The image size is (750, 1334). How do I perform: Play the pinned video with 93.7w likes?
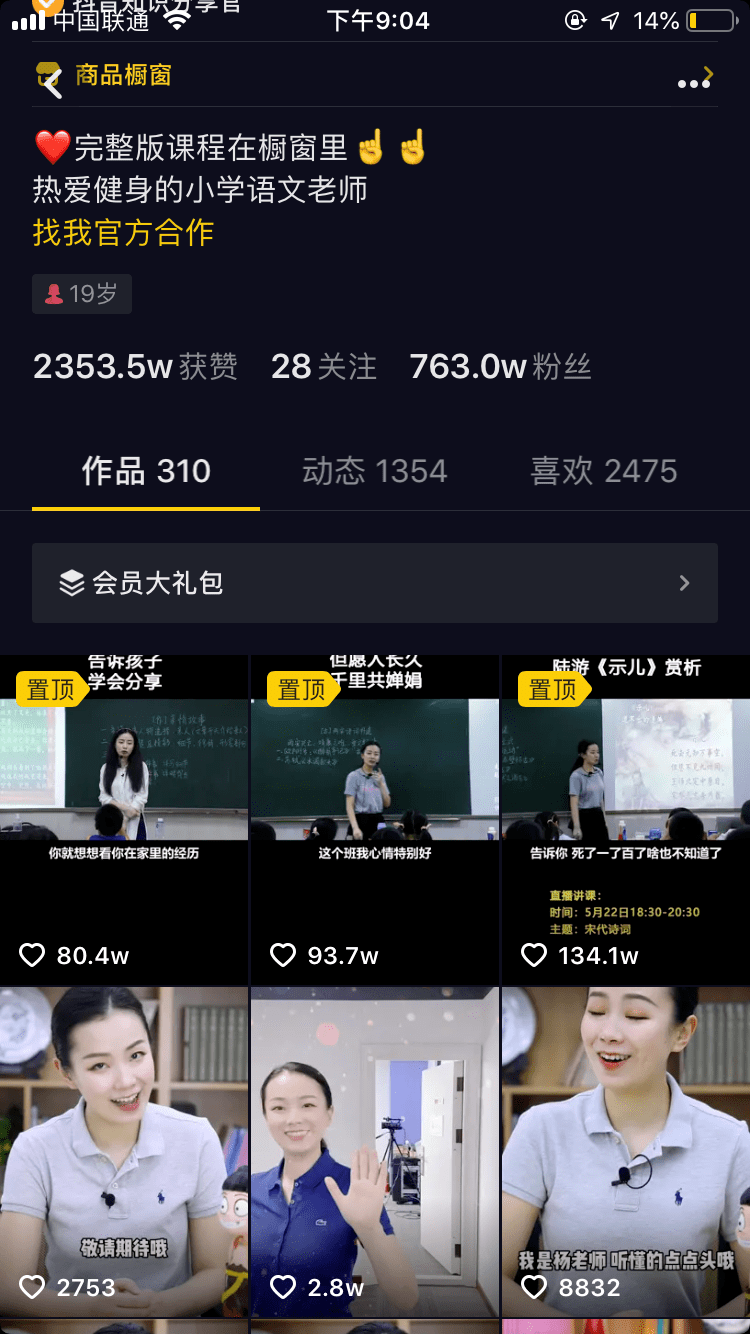pyautogui.click(x=375, y=820)
